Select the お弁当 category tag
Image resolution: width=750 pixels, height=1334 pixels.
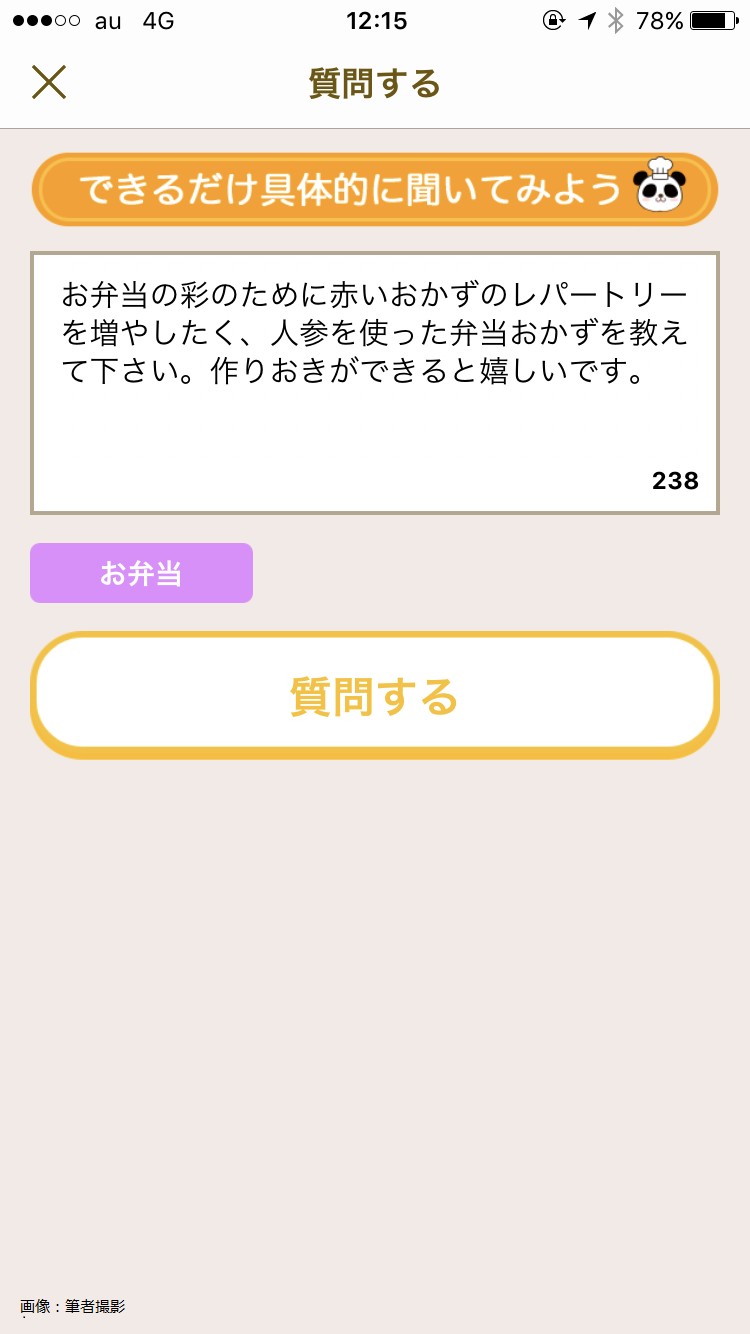pyautogui.click(x=141, y=573)
